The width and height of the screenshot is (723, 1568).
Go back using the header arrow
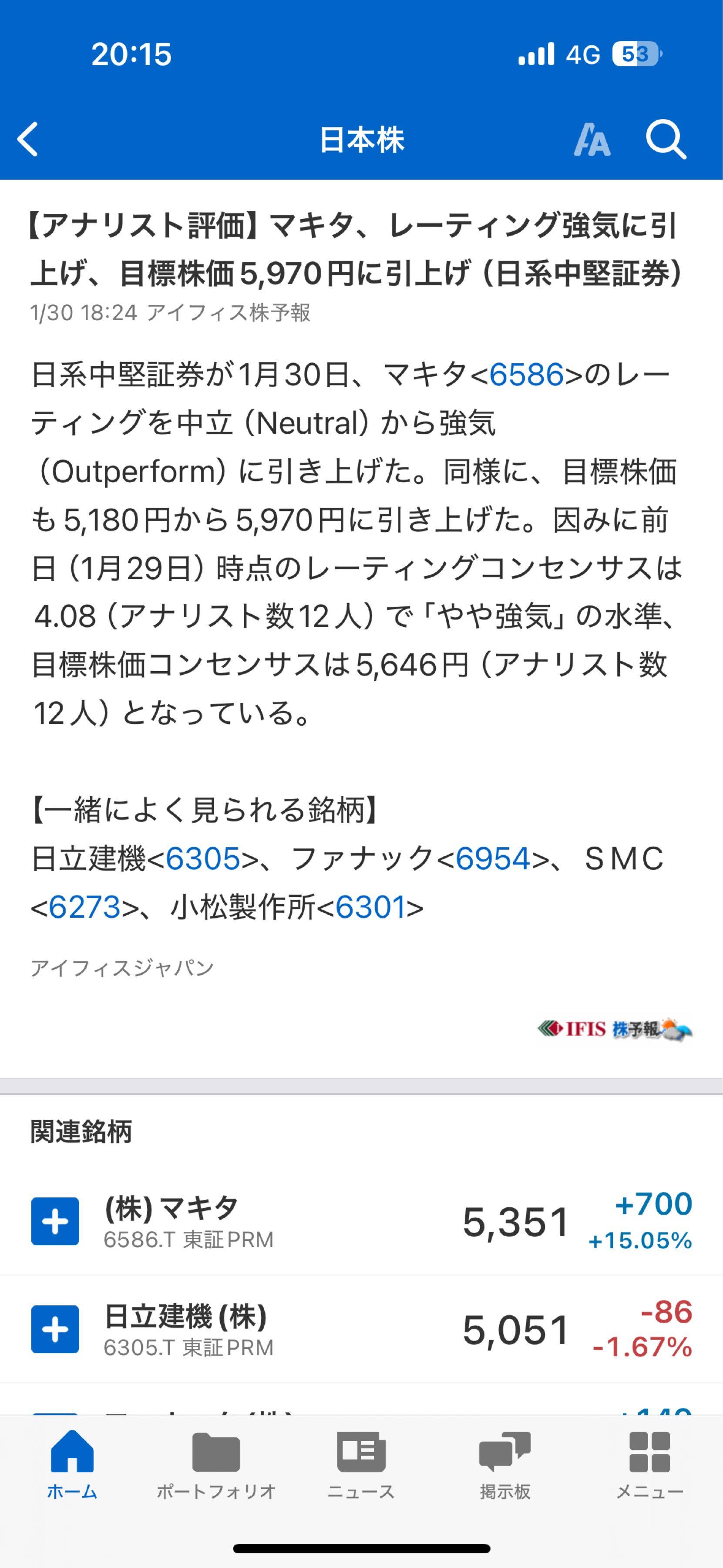click(x=28, y=139)
